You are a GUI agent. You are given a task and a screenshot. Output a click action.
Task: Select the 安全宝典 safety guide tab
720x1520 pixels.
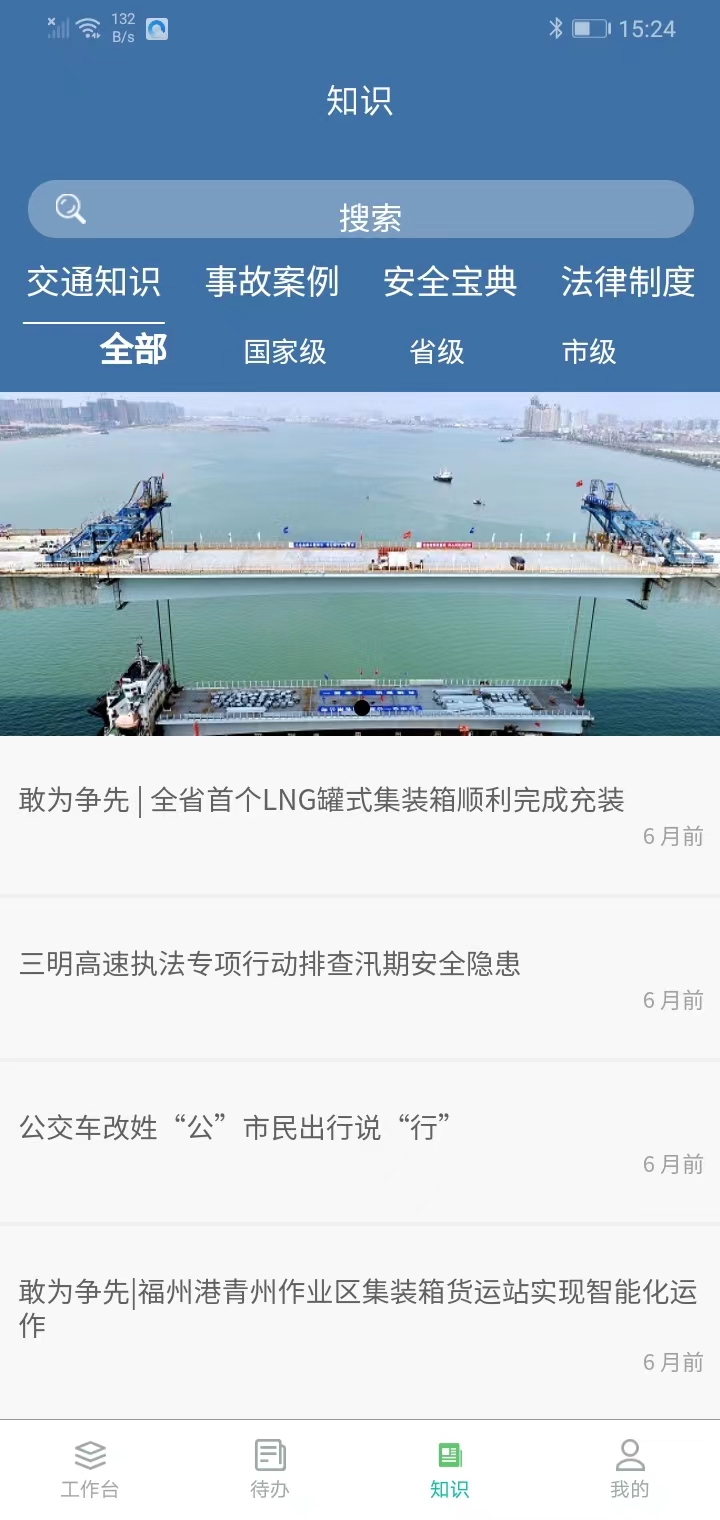[x=449, y=285]
